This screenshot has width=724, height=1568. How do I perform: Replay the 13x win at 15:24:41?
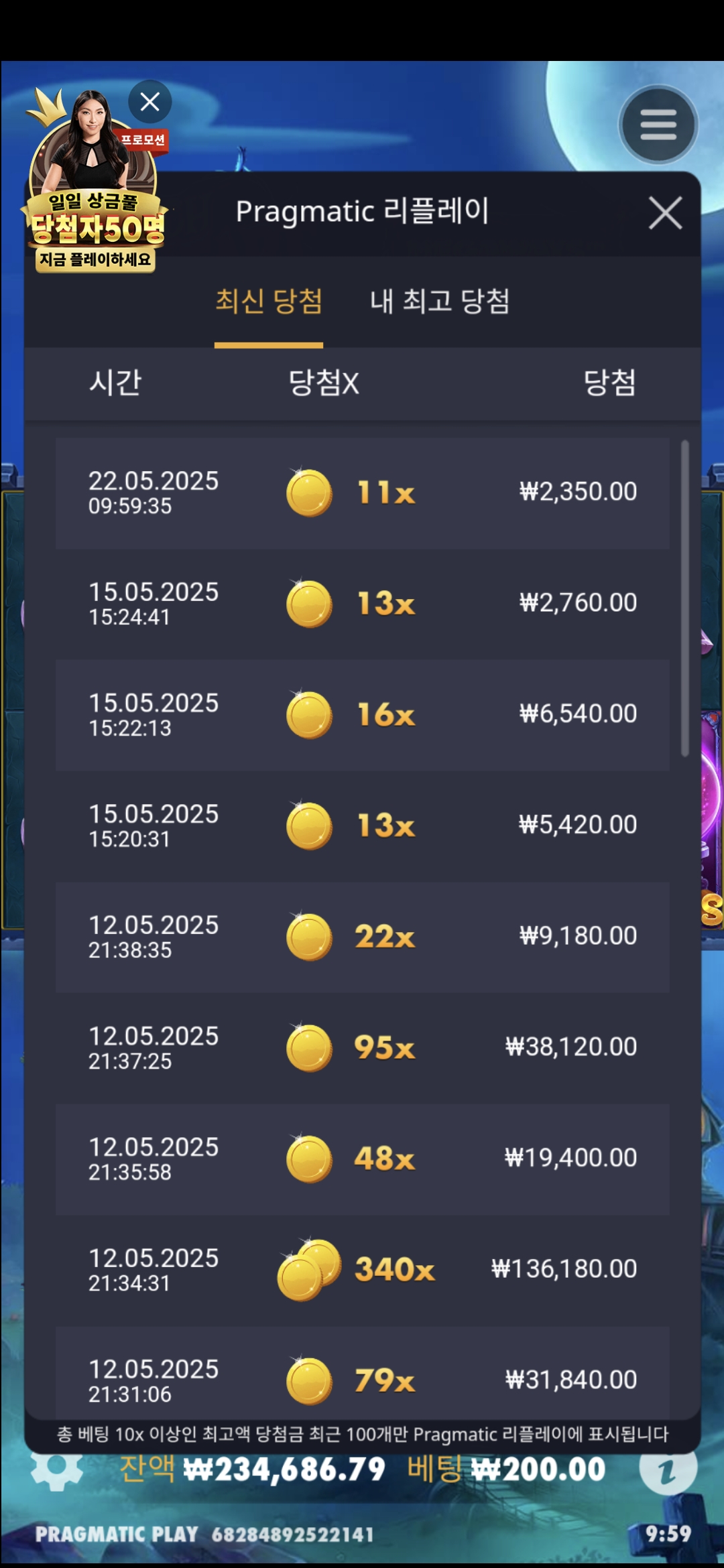tap(363, 604)
